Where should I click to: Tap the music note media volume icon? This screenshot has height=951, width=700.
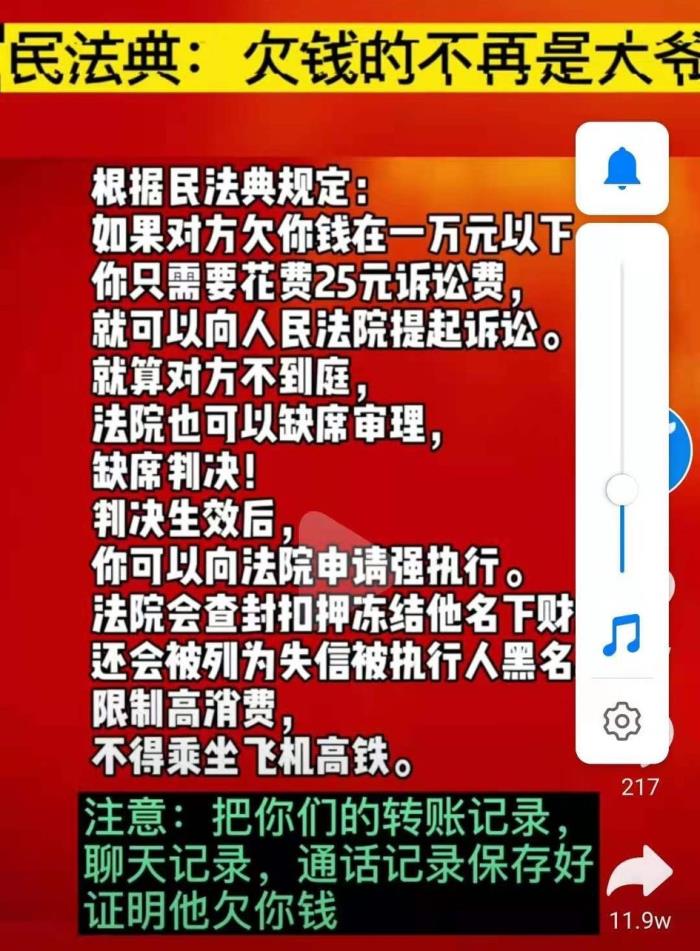coord(622,634)
